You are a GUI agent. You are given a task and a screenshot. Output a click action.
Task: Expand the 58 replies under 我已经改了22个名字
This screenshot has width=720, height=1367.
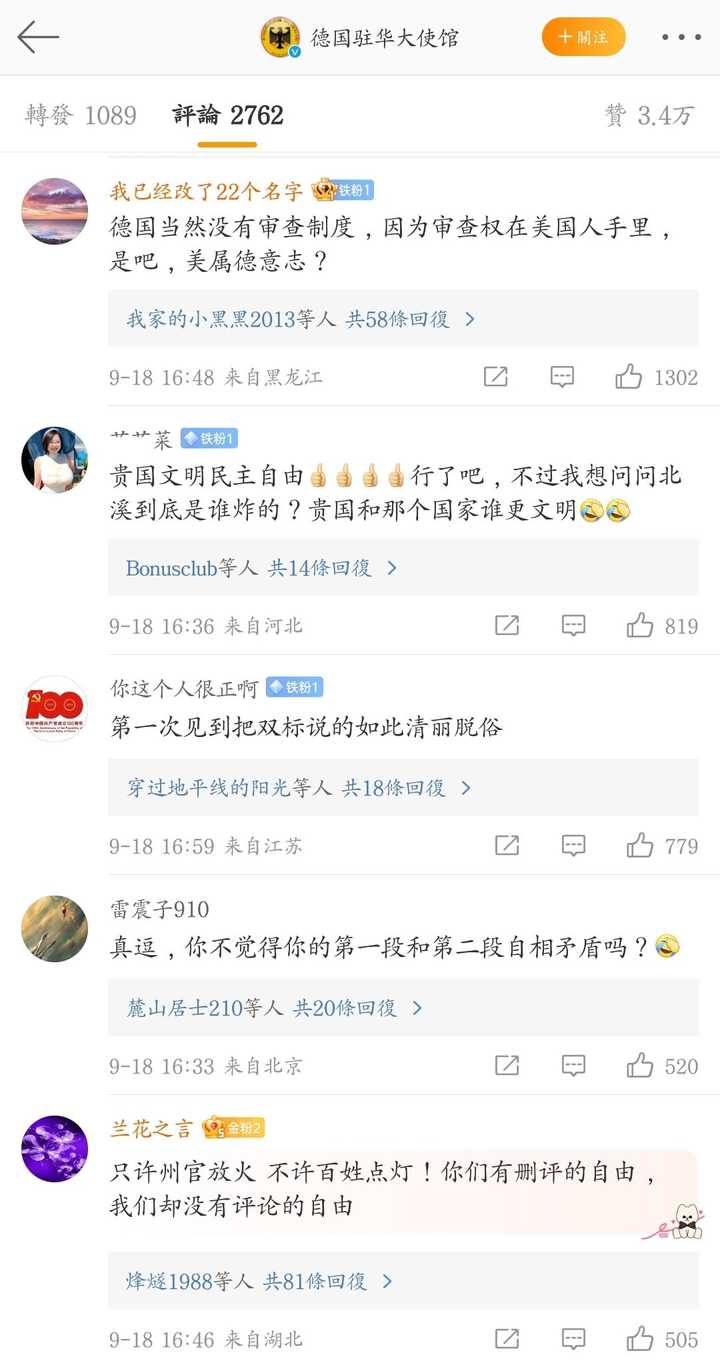click(x=300, y=319)
